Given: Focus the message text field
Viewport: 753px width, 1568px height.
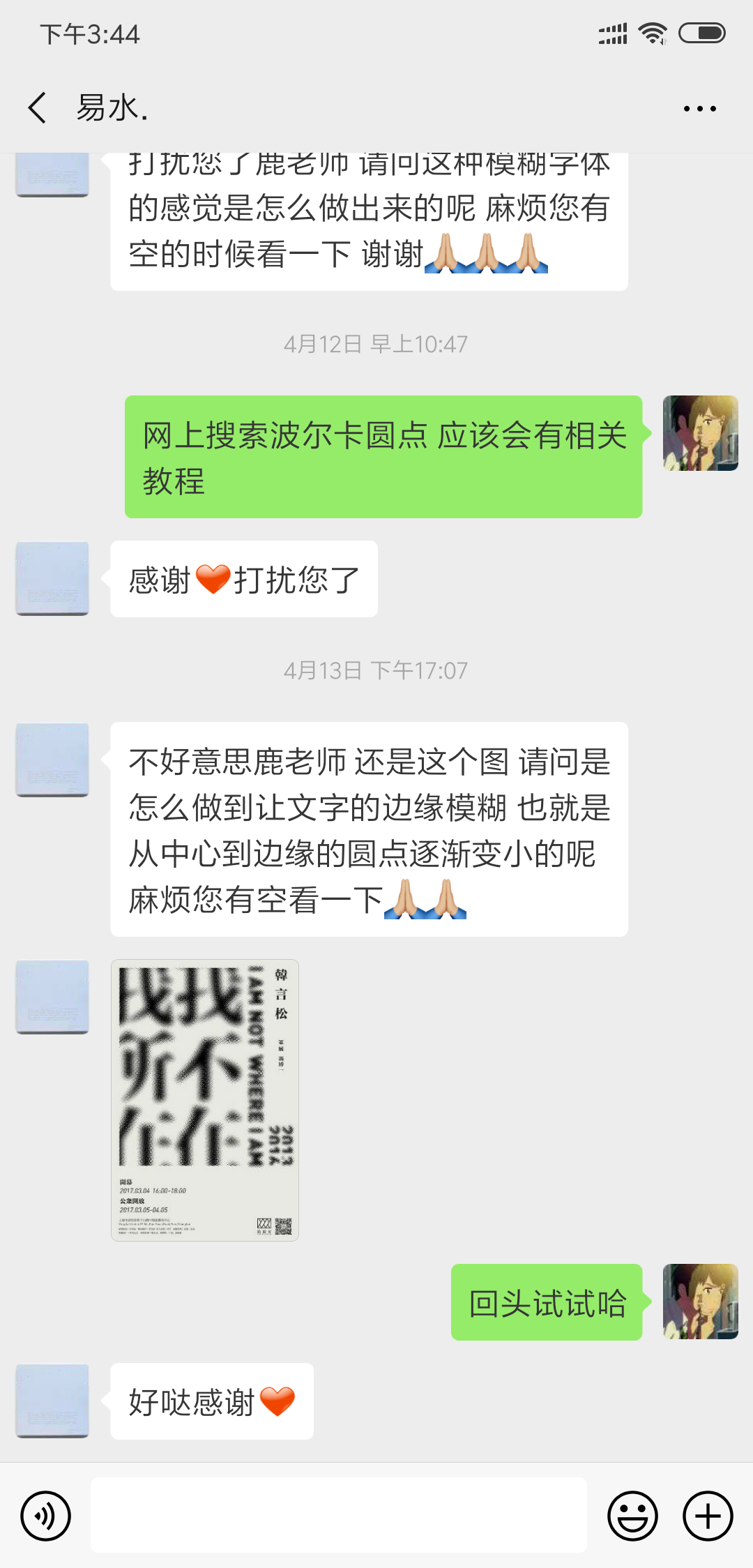Looking at the screenshot, I should pyautogui.click(x=338, y=1515).
